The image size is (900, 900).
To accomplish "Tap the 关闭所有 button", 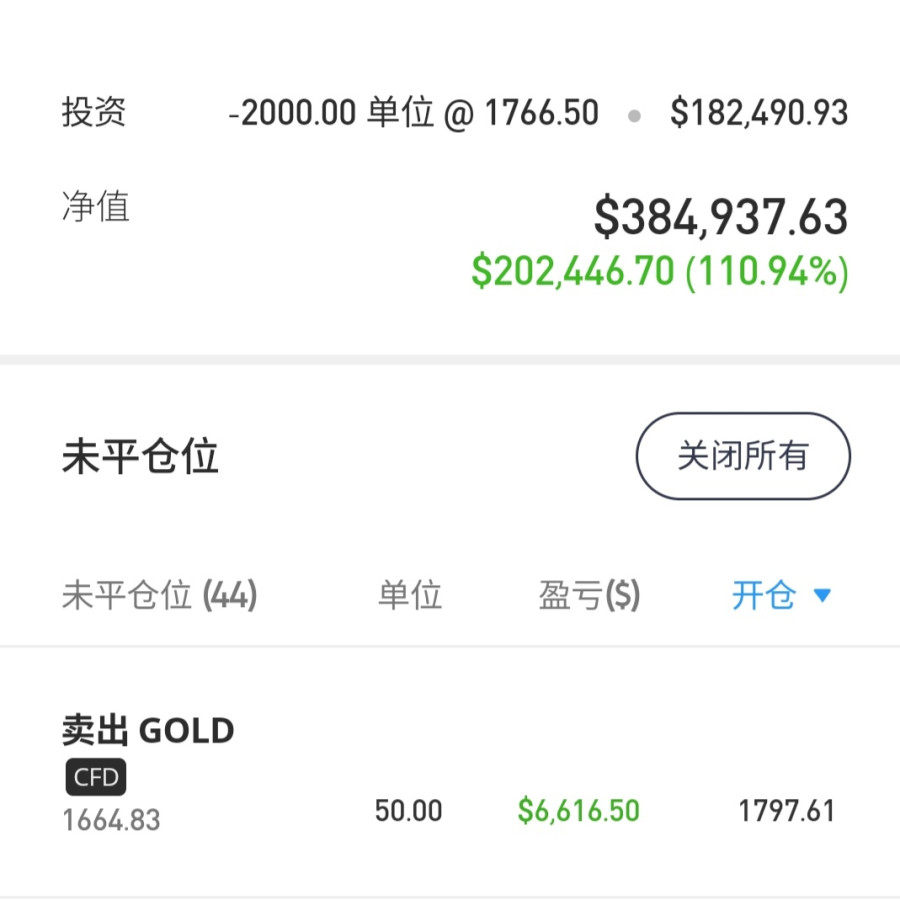I will click(743, 456).
